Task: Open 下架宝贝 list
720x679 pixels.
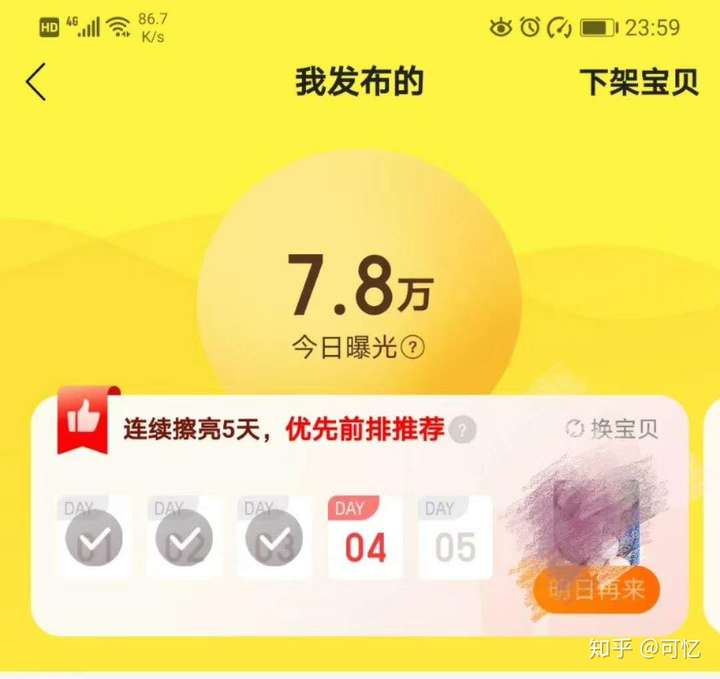Action: point(638,82)
